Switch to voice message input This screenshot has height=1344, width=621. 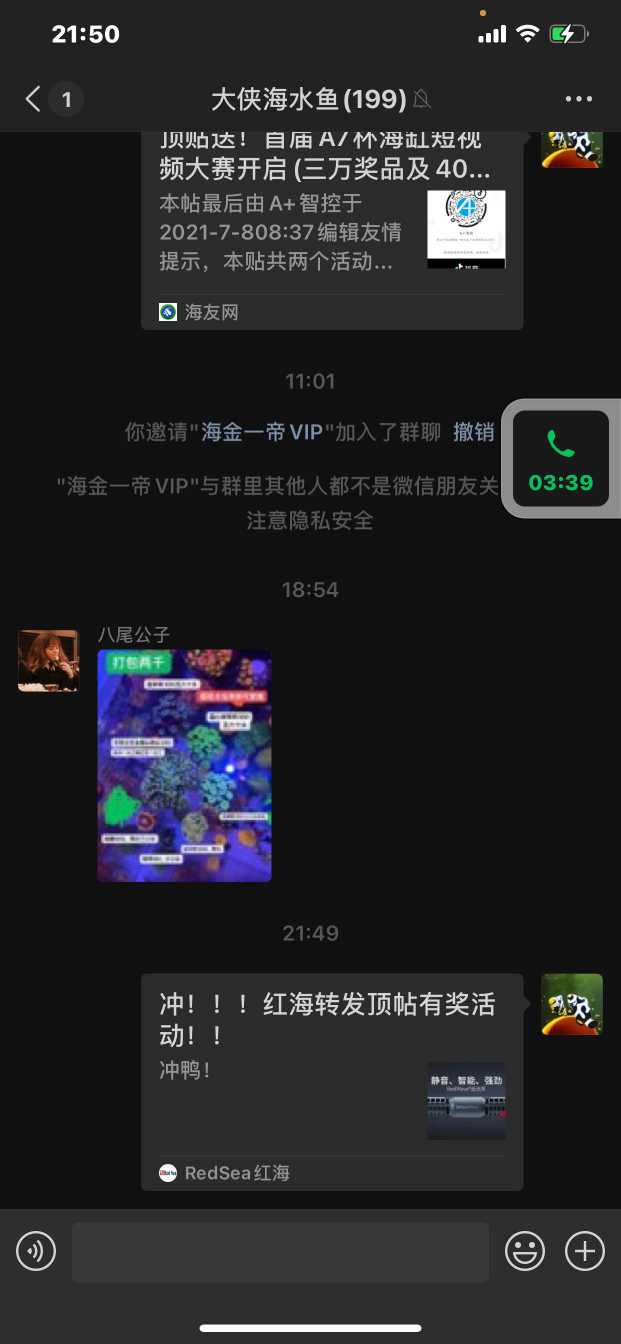(36, 1251)
